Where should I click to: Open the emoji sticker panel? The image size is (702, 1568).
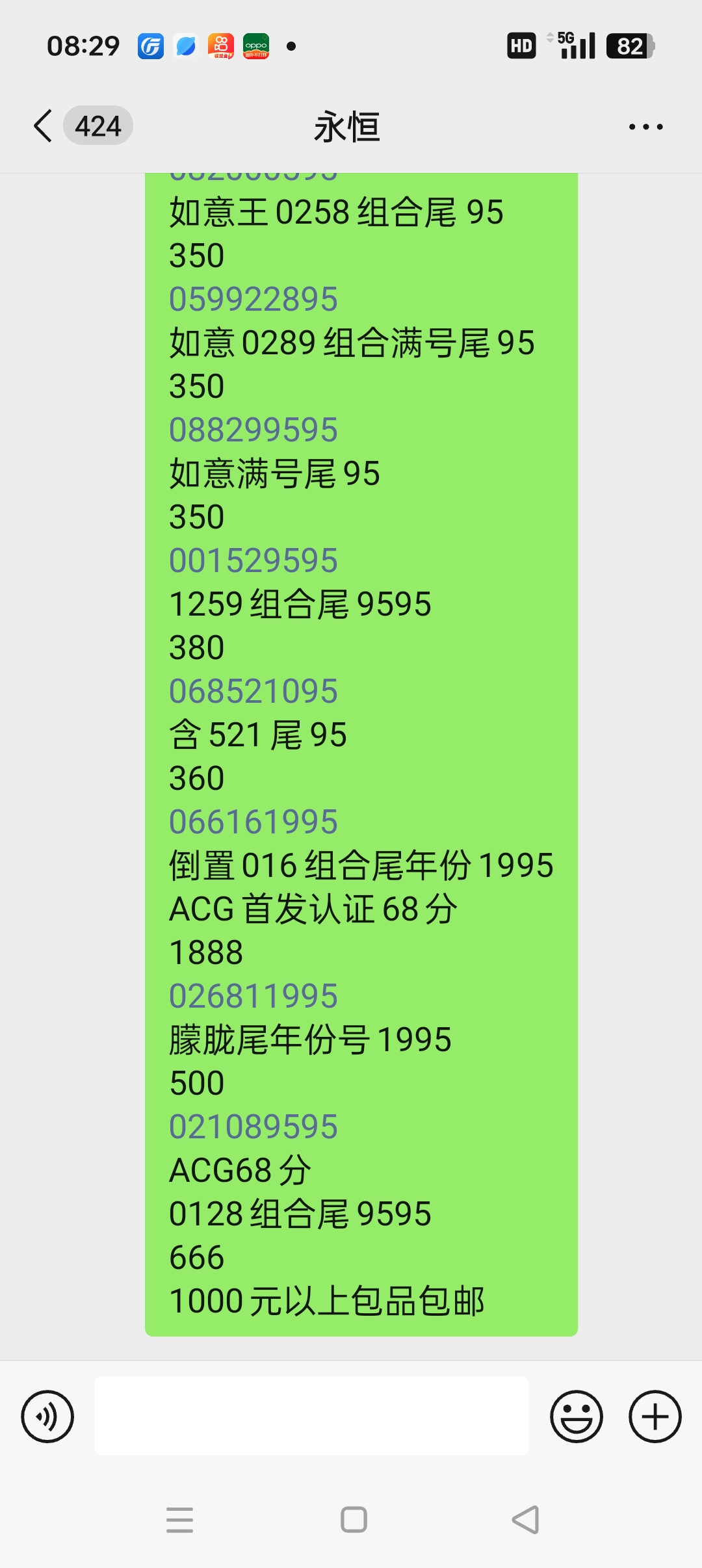[577, 1416]
